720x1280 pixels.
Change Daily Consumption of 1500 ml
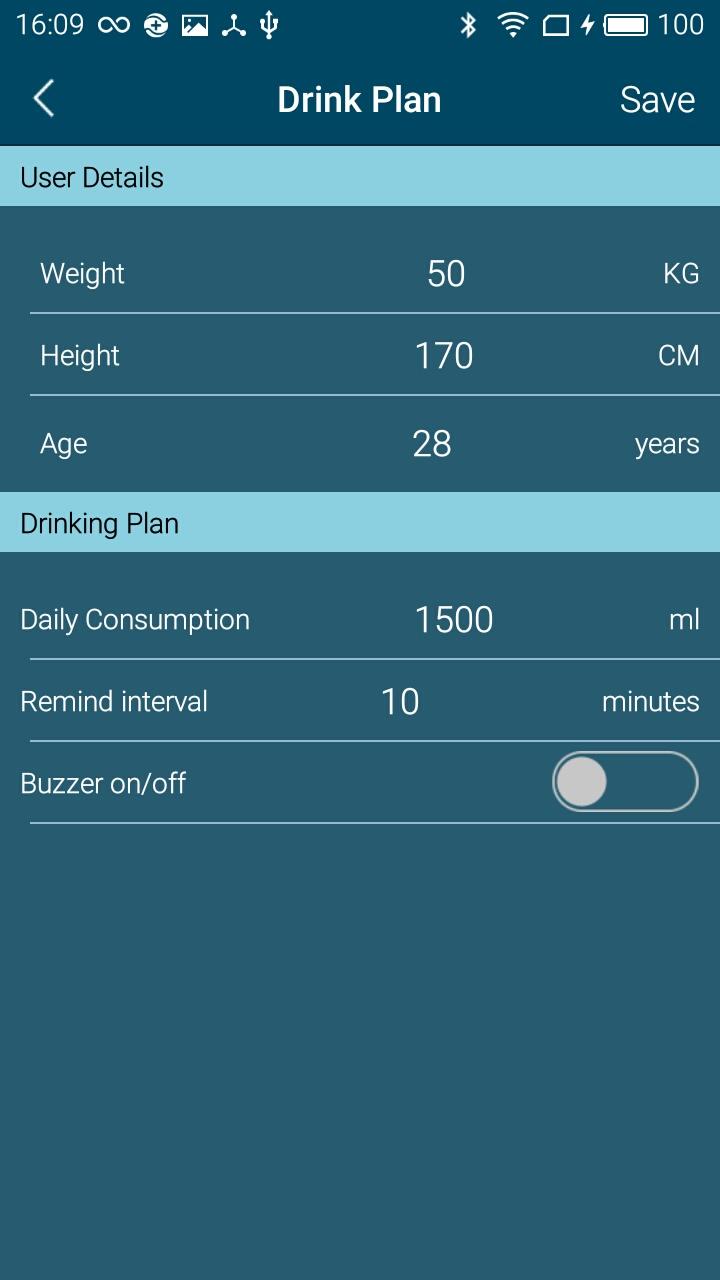453,620
